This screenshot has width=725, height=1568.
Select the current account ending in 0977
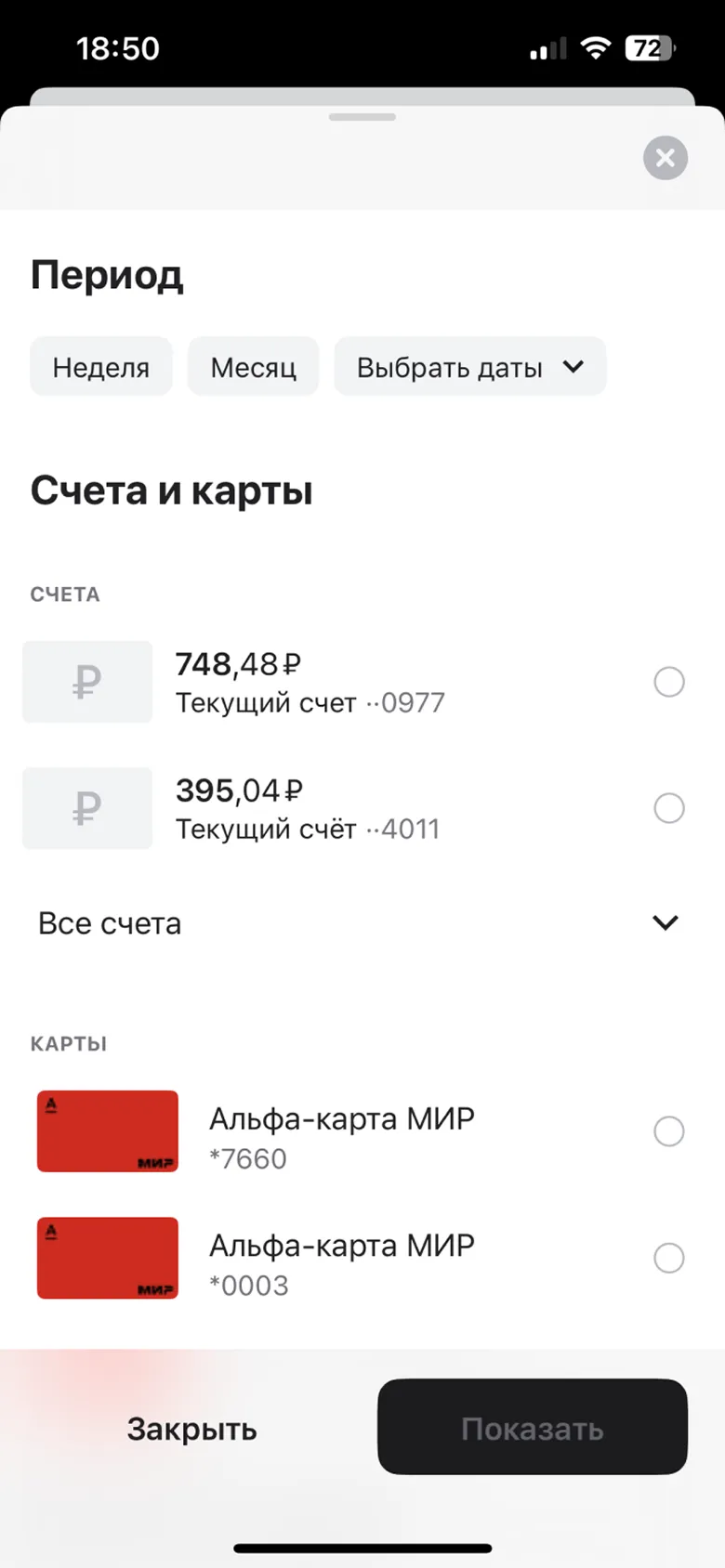pos(362,682)
